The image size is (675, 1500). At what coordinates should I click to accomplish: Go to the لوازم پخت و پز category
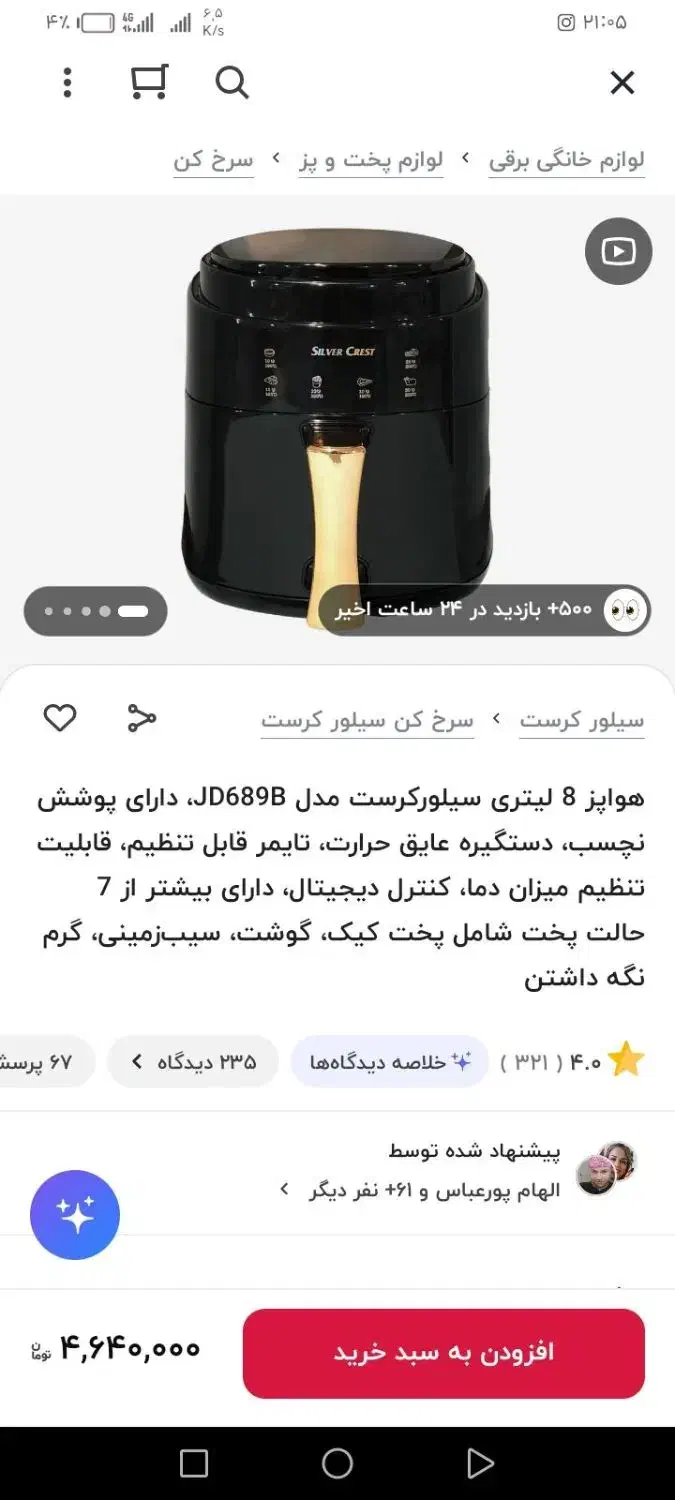[x=371, y=160]
